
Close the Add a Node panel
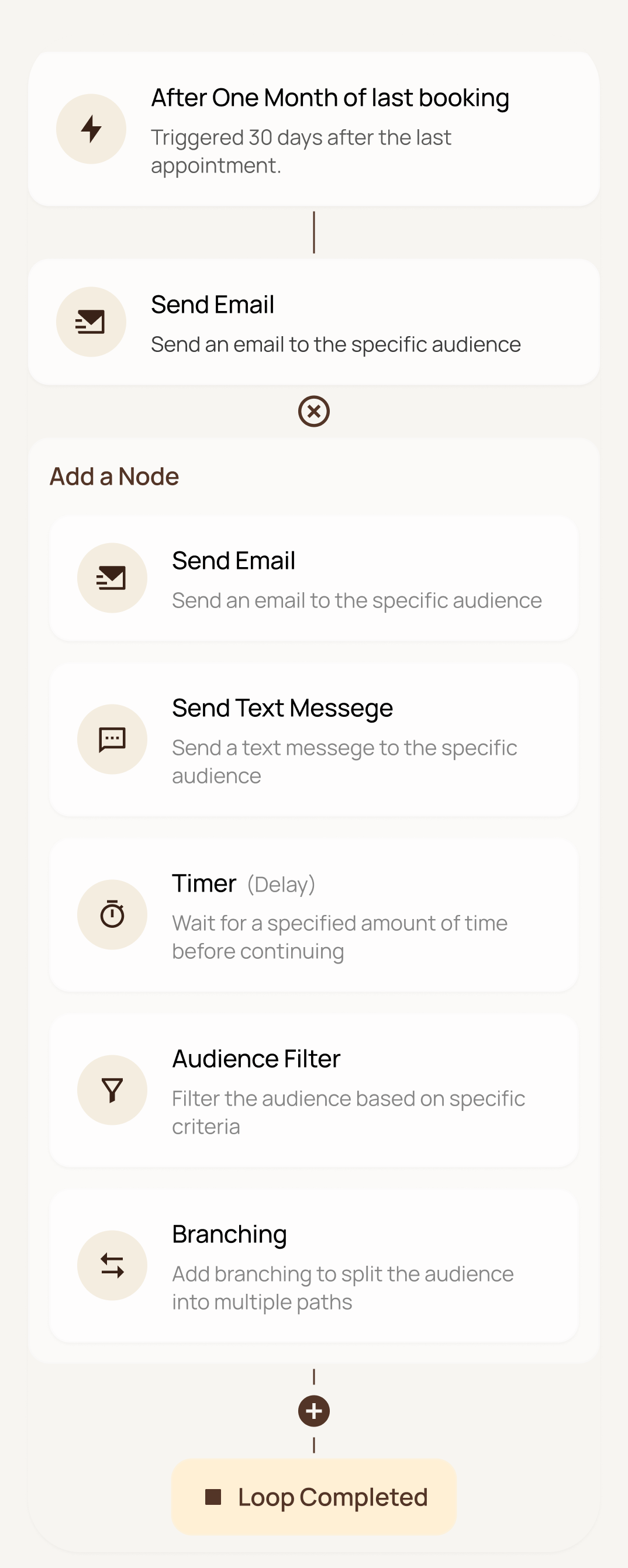(313, 412)
